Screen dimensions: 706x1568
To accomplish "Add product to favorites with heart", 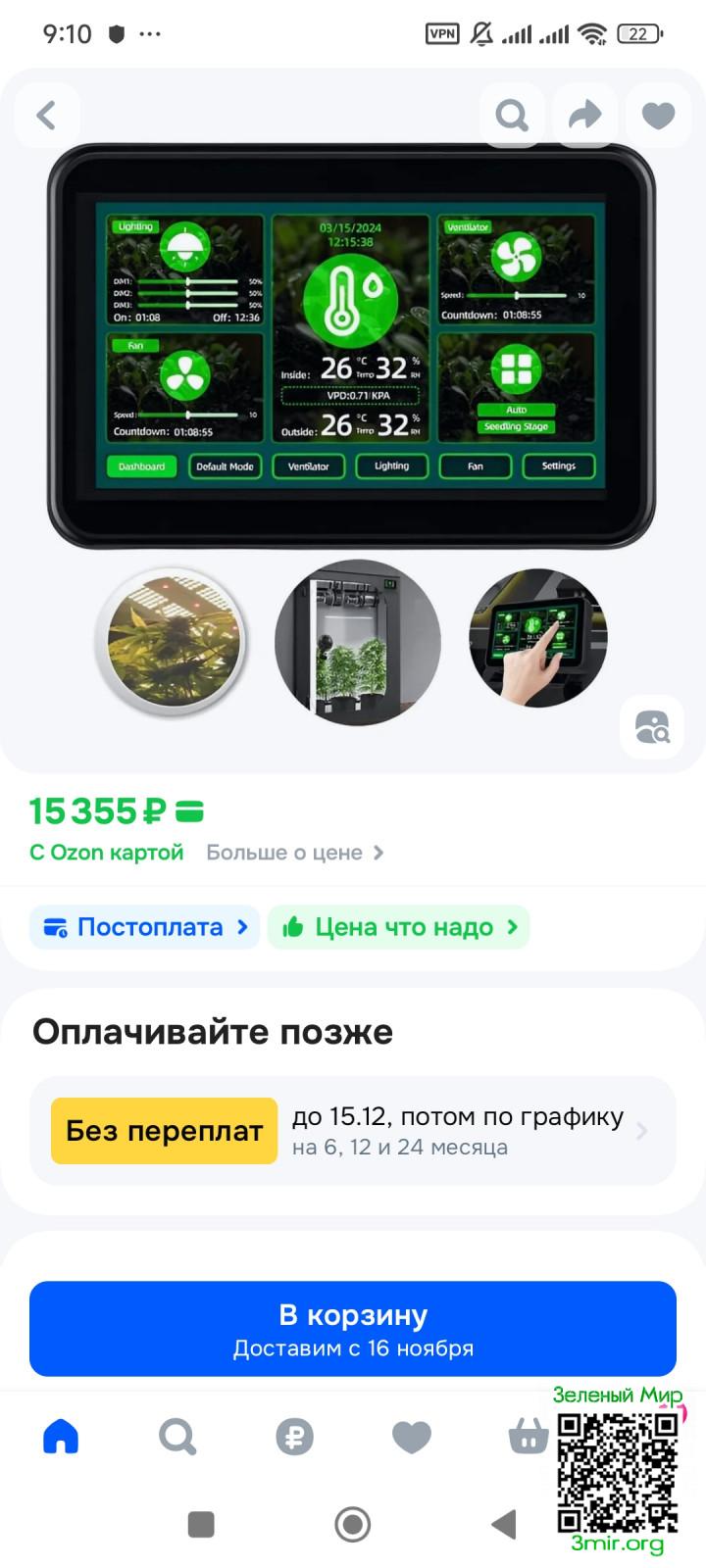I will point(658,116).
